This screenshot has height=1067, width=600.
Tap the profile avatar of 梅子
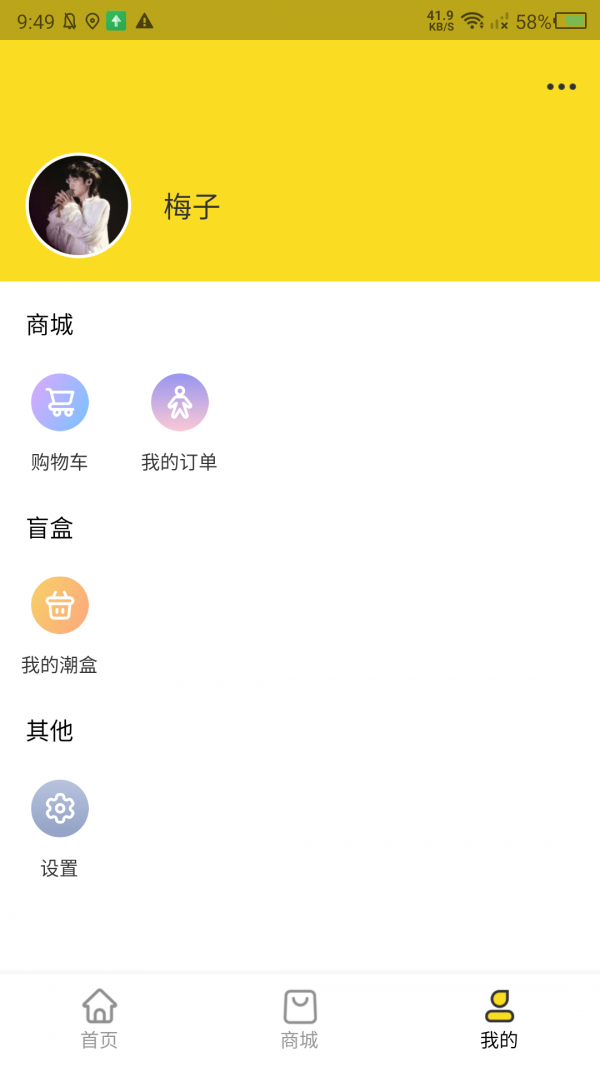tap(78, 206)
